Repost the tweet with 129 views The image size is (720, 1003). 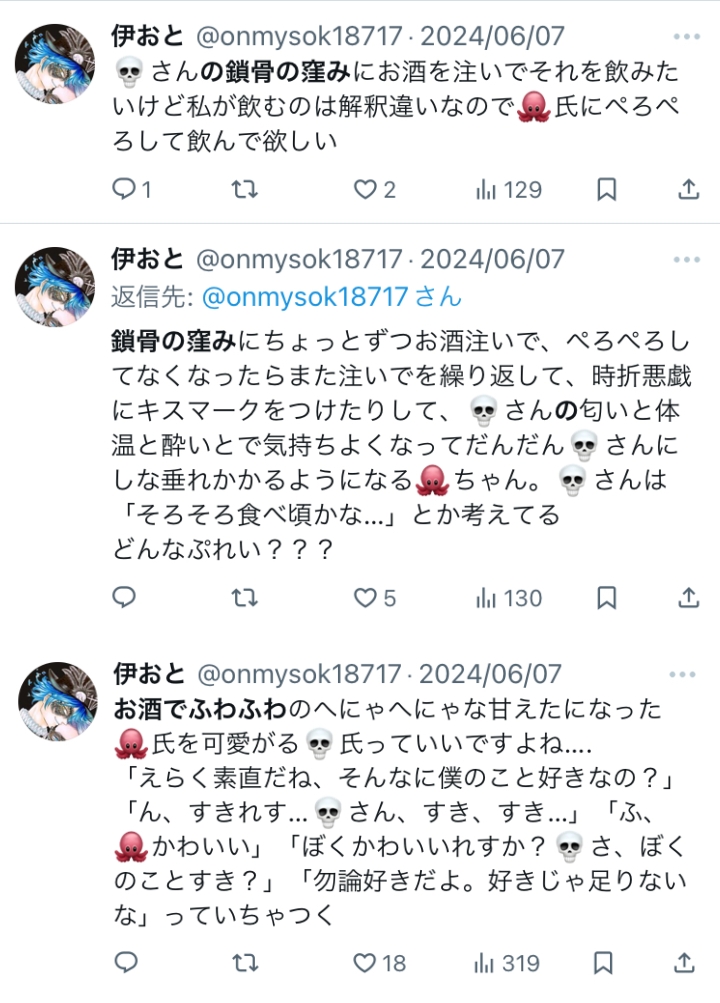(x=245, y=189)
